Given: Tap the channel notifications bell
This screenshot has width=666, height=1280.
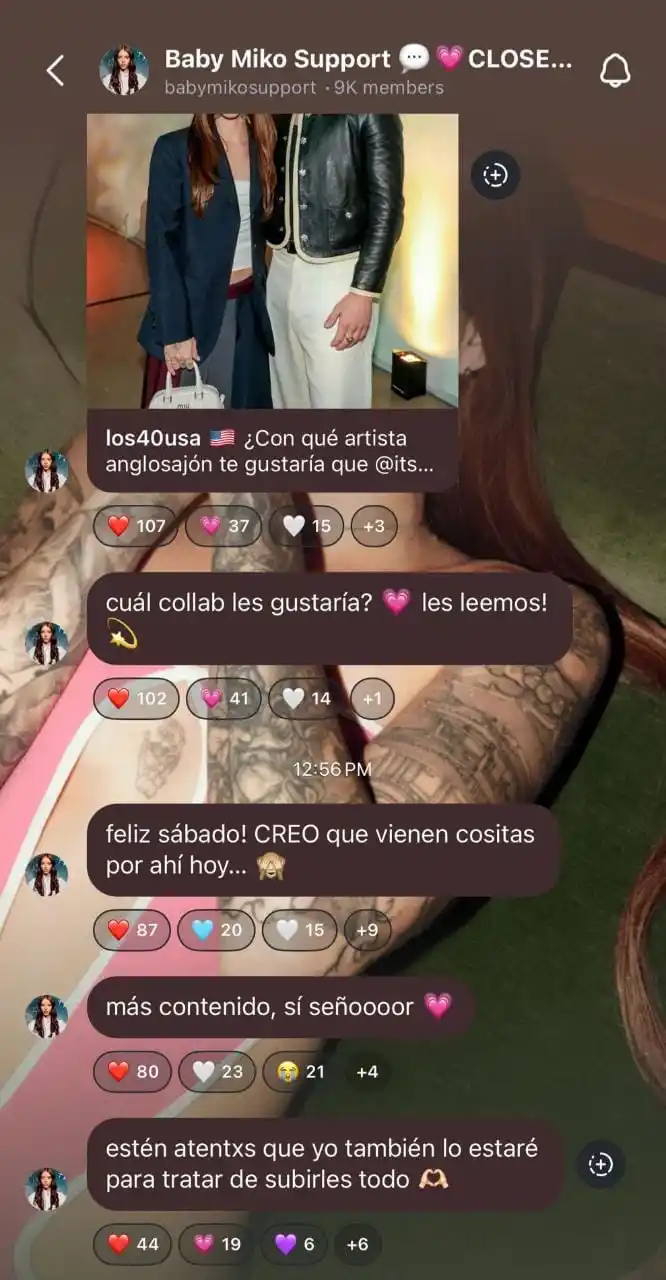Looking at the screenshot, I should click(x=615, y=71).
